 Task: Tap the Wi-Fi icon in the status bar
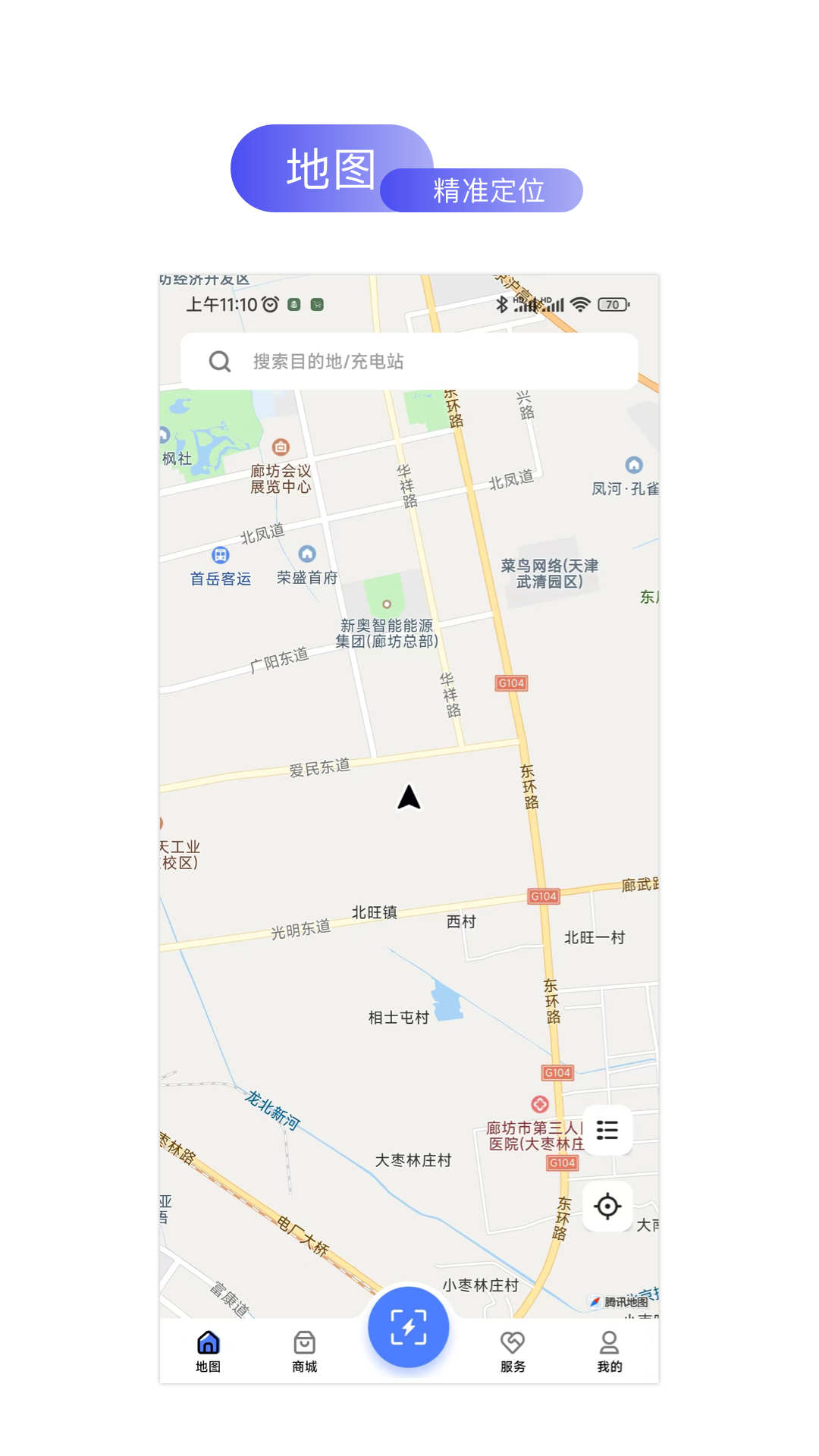coord(580,304)
